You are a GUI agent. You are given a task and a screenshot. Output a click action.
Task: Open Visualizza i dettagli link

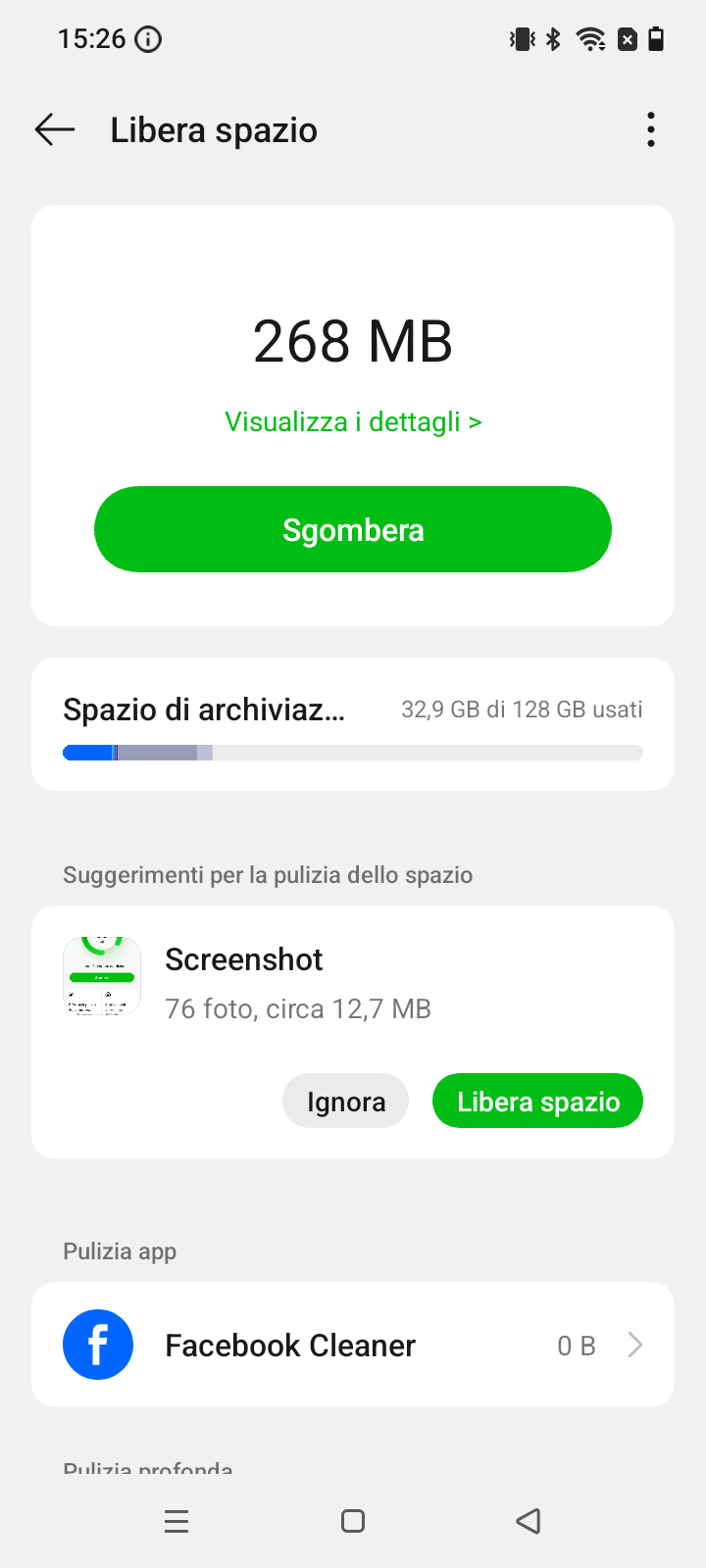[353, 421]
